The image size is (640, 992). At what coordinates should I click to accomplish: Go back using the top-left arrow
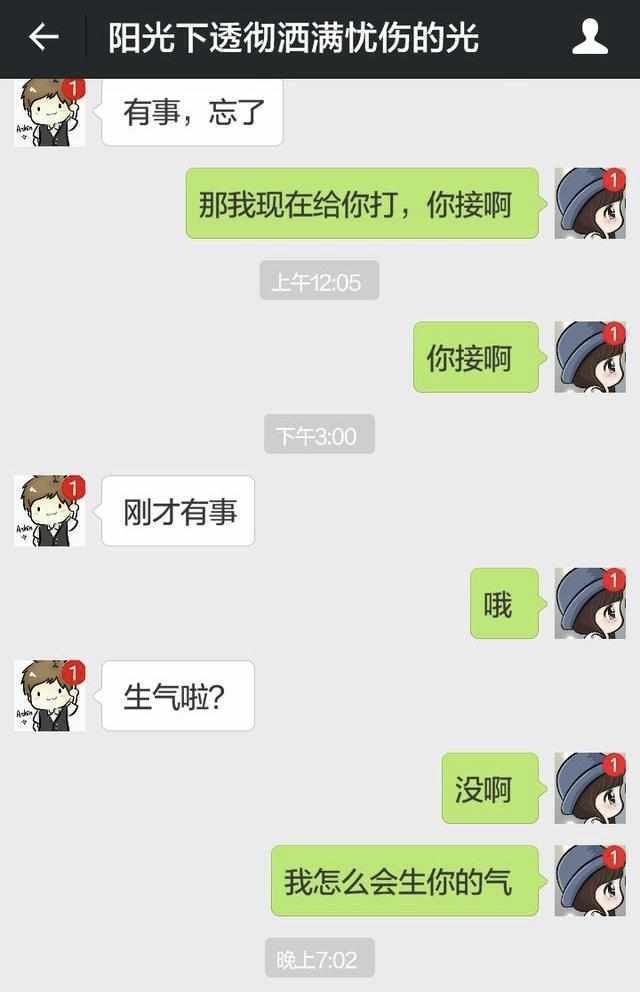pos(43,38)
